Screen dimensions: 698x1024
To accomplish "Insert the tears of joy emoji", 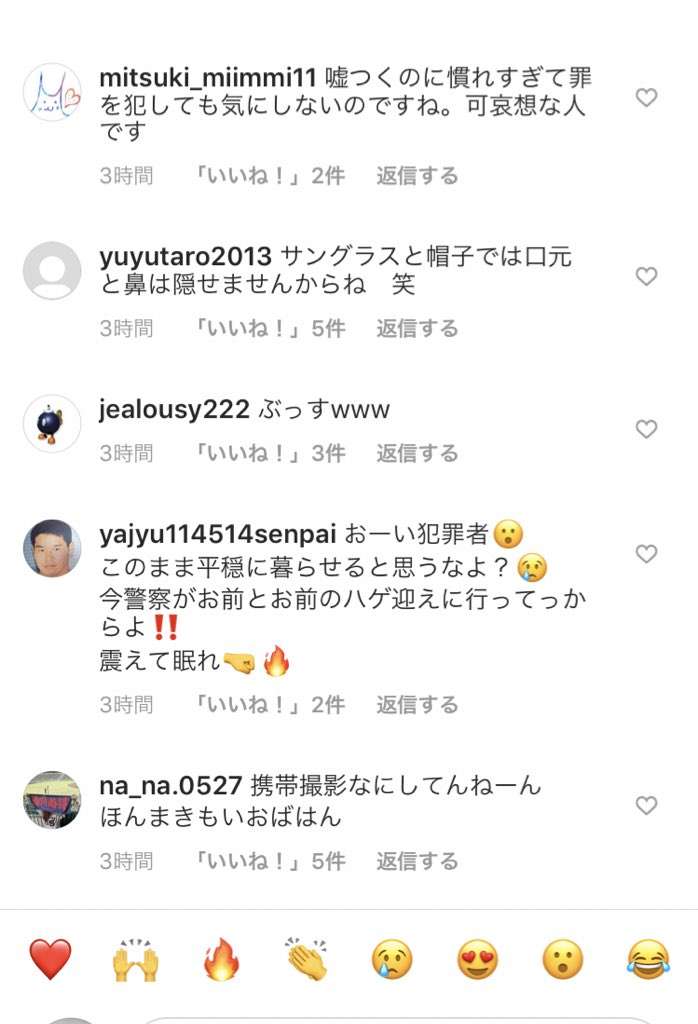I will click(x=648, y=960).
